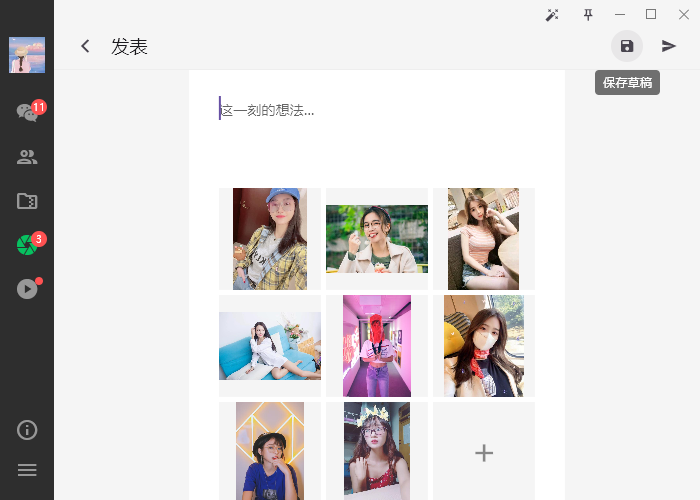Open chats with 11 unread messages
The height and width of the screenshot is (500, 700).
(28, 112)
